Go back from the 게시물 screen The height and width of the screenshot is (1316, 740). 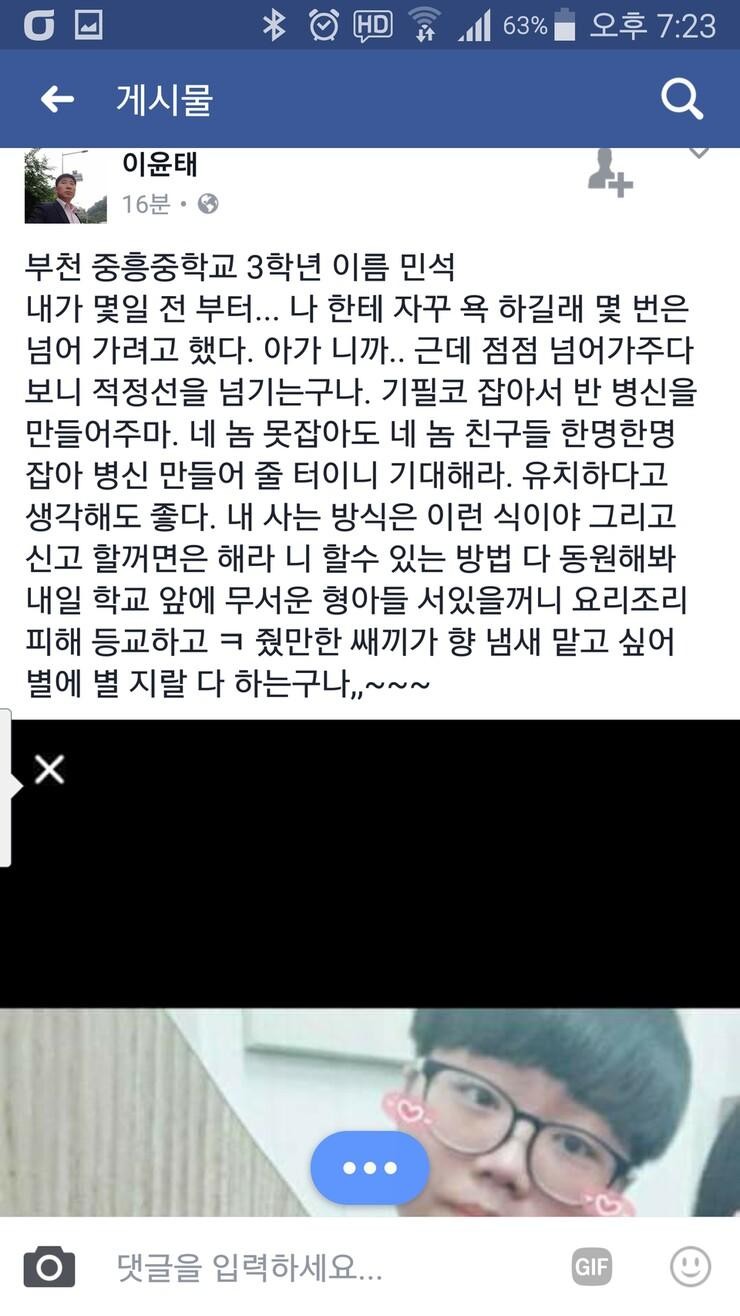(57, 99)
